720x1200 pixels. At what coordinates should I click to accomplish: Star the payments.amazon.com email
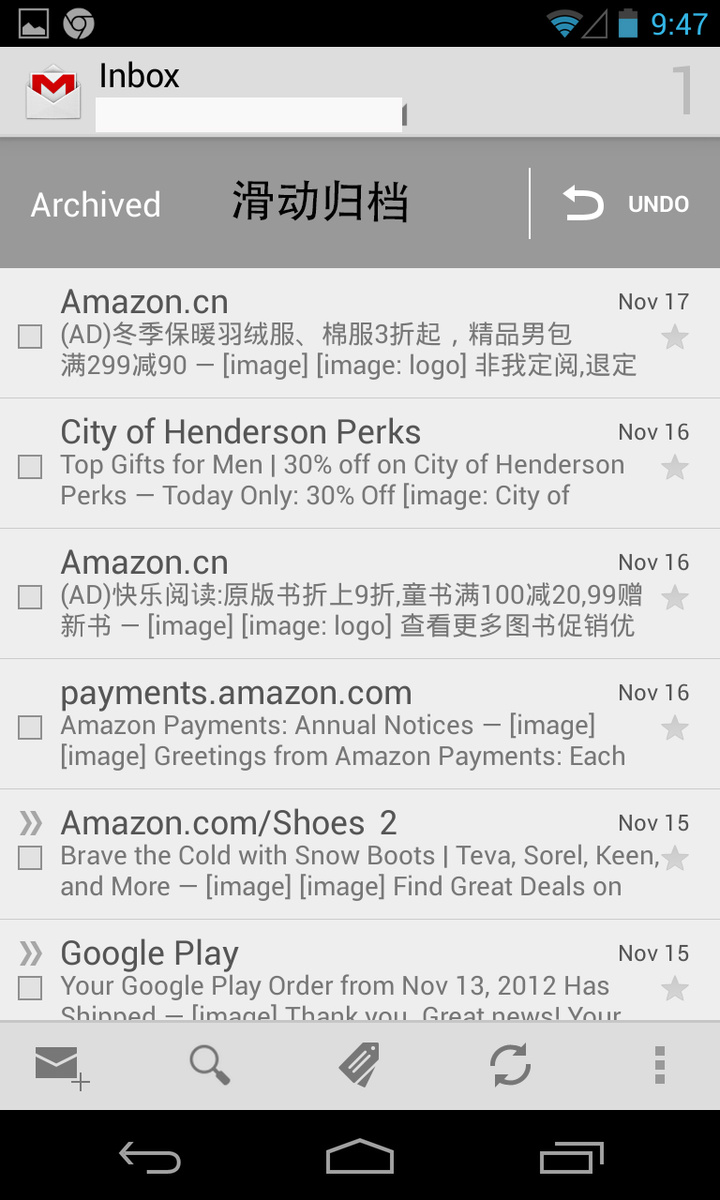pos(675,727)
